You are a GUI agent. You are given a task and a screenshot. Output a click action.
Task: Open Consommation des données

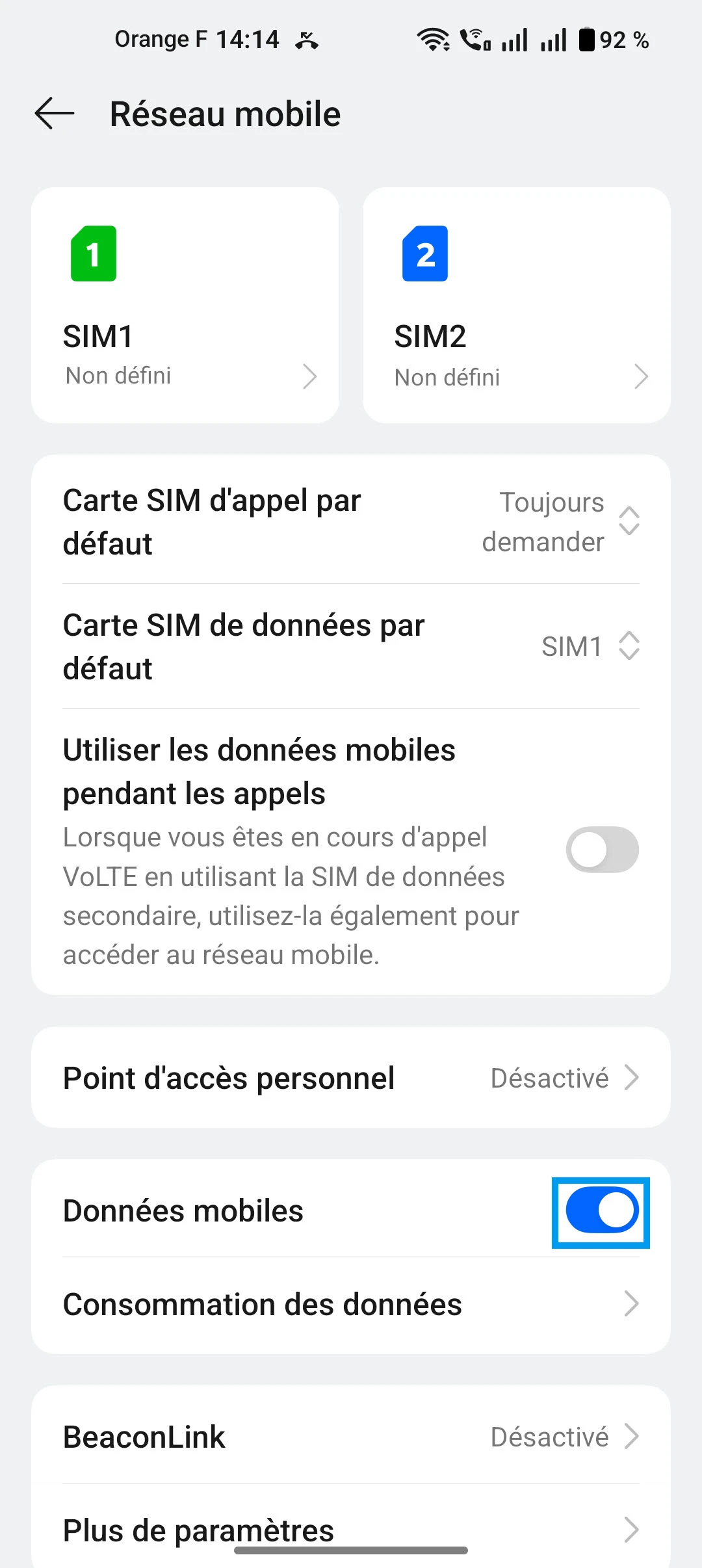pyautogui.click(x=351, y=1304)
